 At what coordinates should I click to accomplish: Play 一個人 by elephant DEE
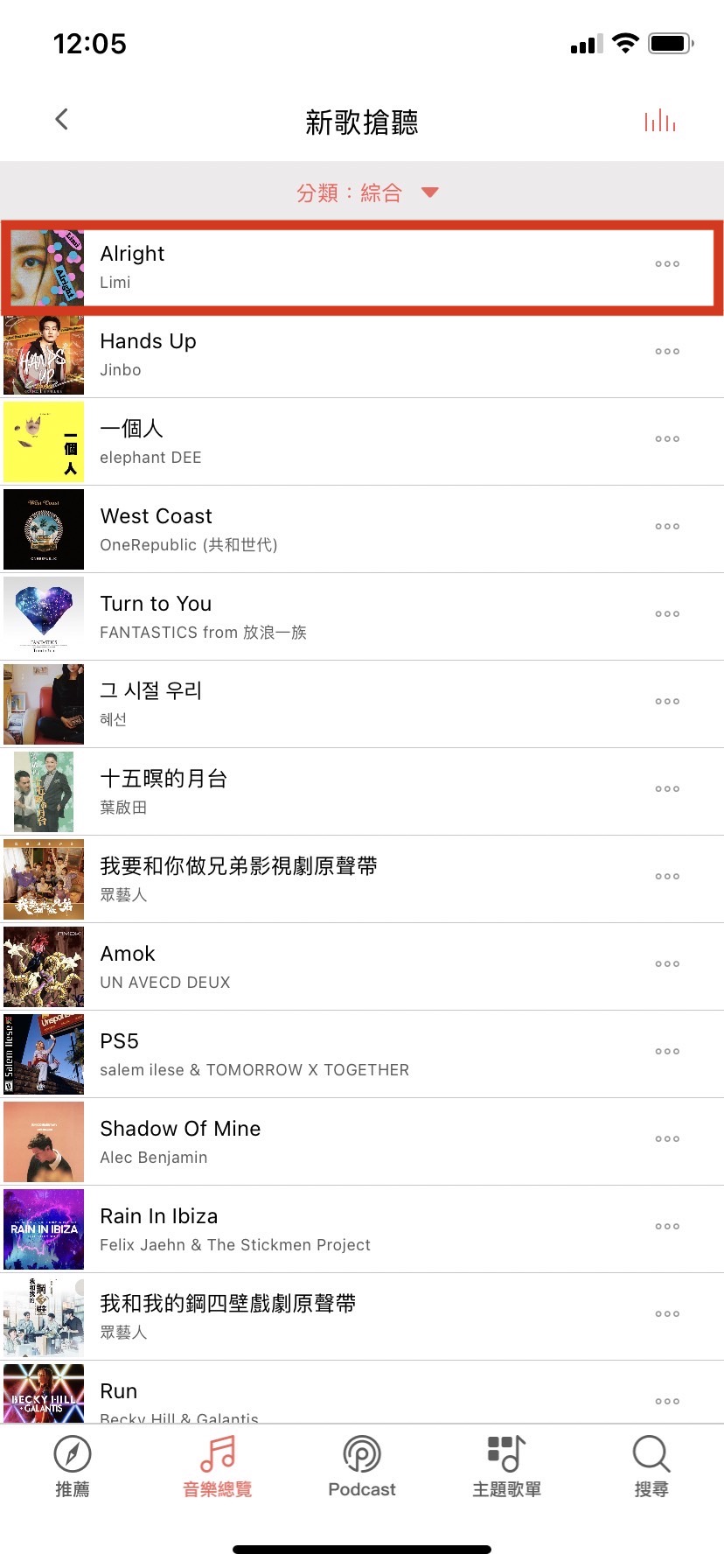pyautogui.click(x=350, y=442)
